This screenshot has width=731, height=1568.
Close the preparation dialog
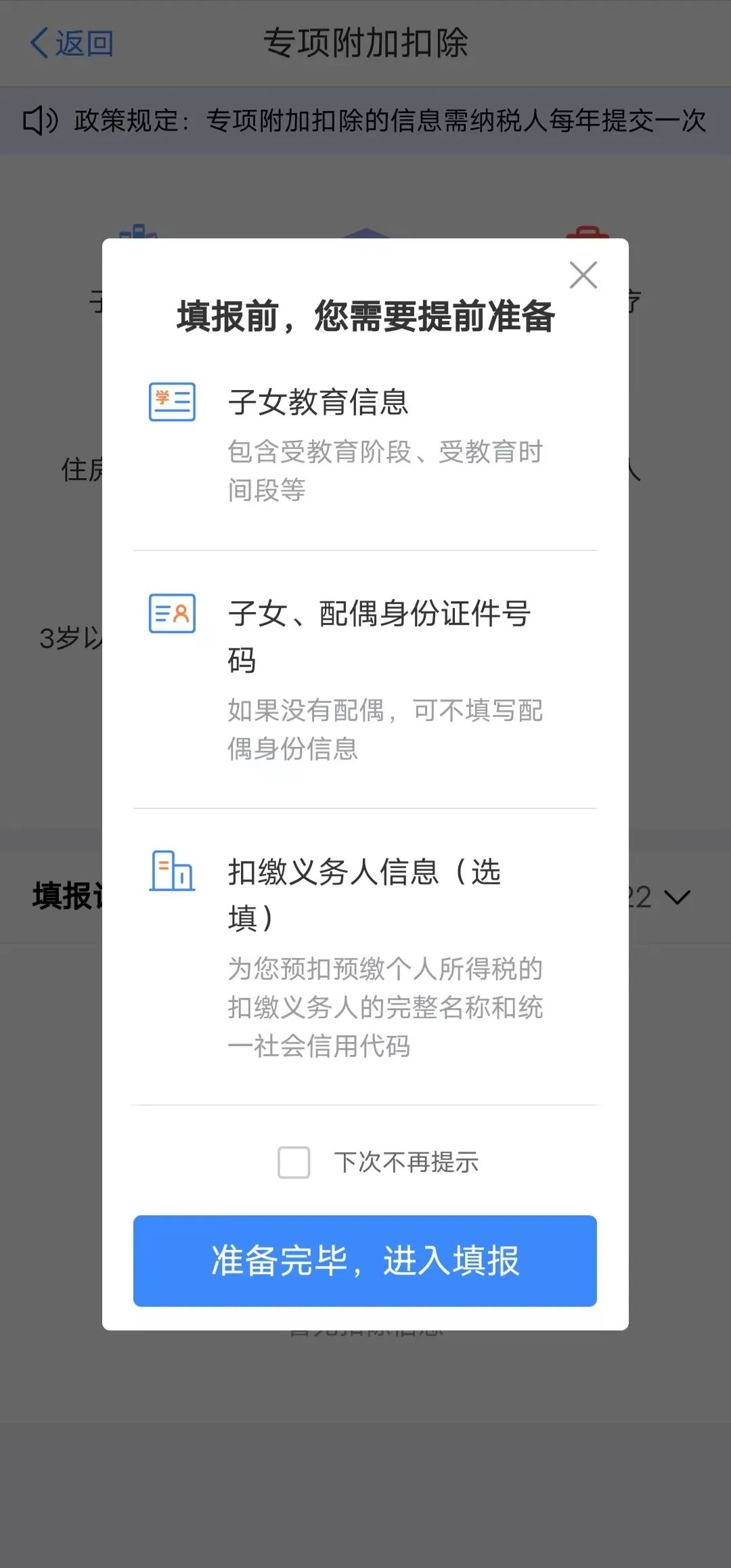point(583,275)
